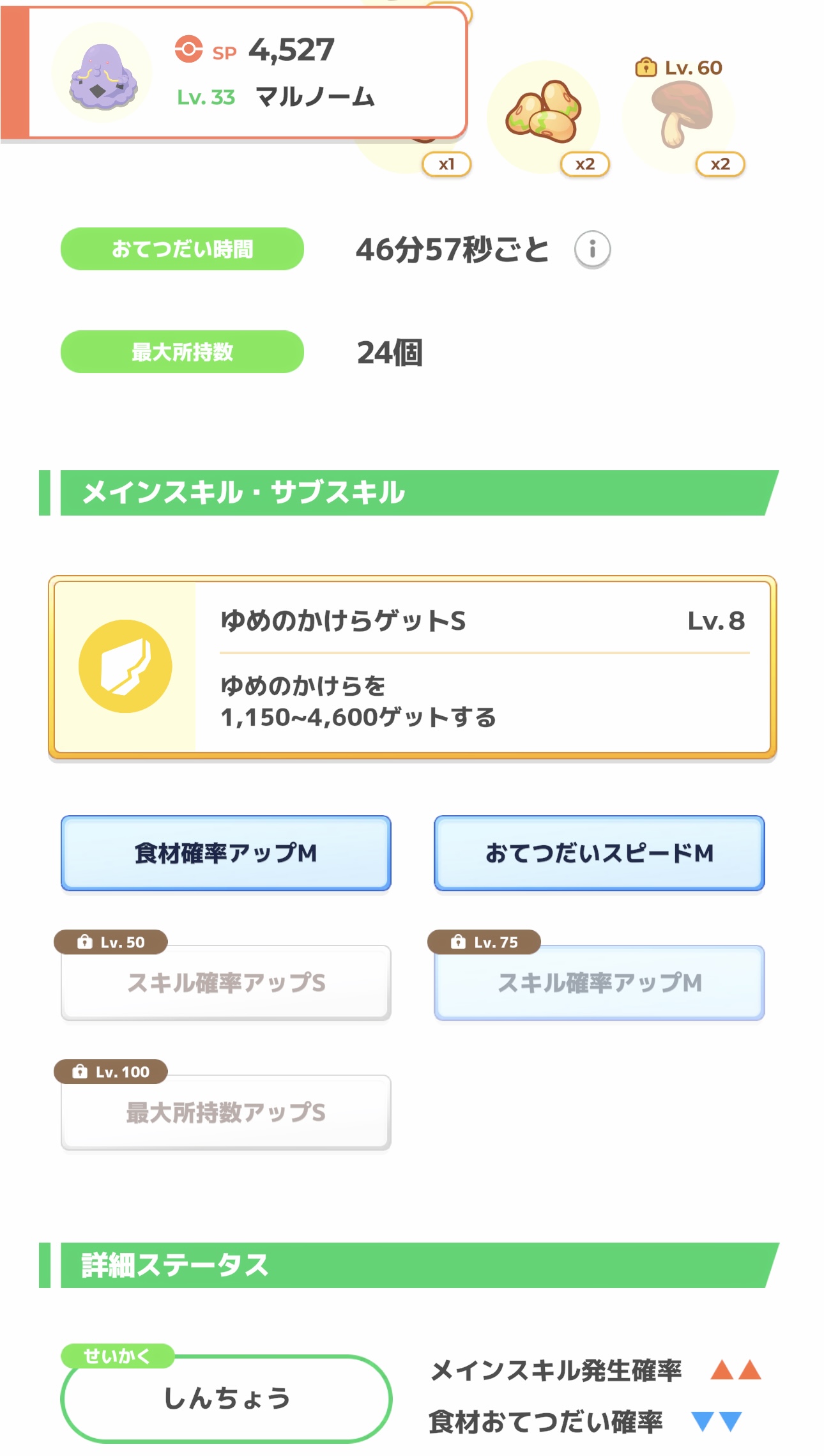Image resolution: width=824 pixels, height=1456 pixels.
Task: Tap the locked スキル確率アップM skill
Action: (599, 983)
